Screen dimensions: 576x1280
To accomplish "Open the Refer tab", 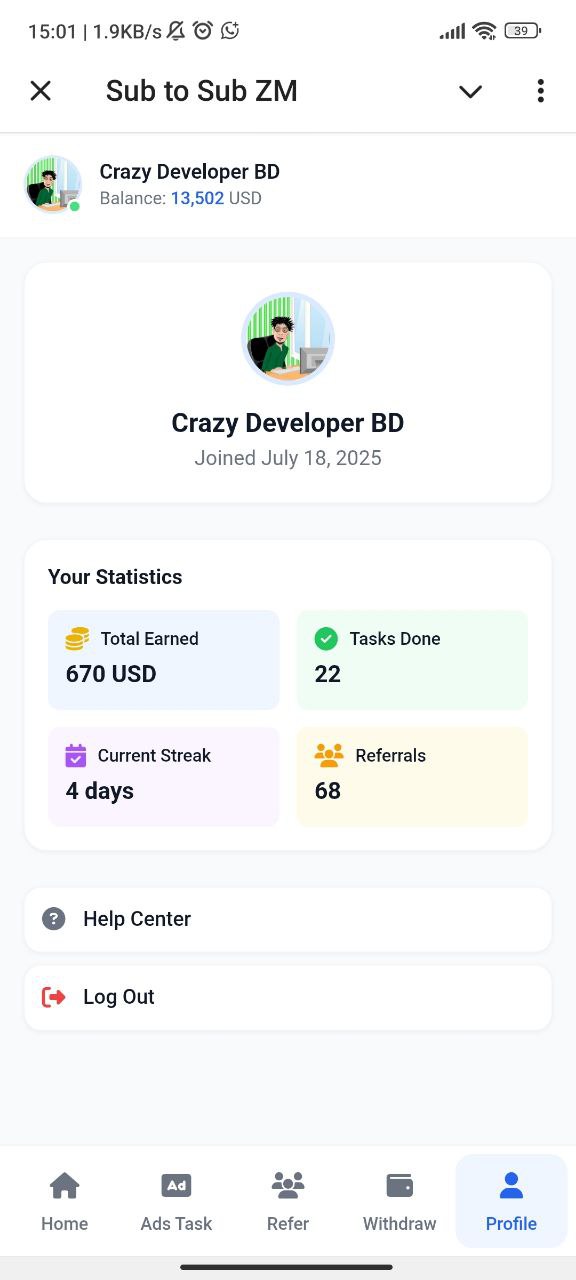I will click(288, 1201).
